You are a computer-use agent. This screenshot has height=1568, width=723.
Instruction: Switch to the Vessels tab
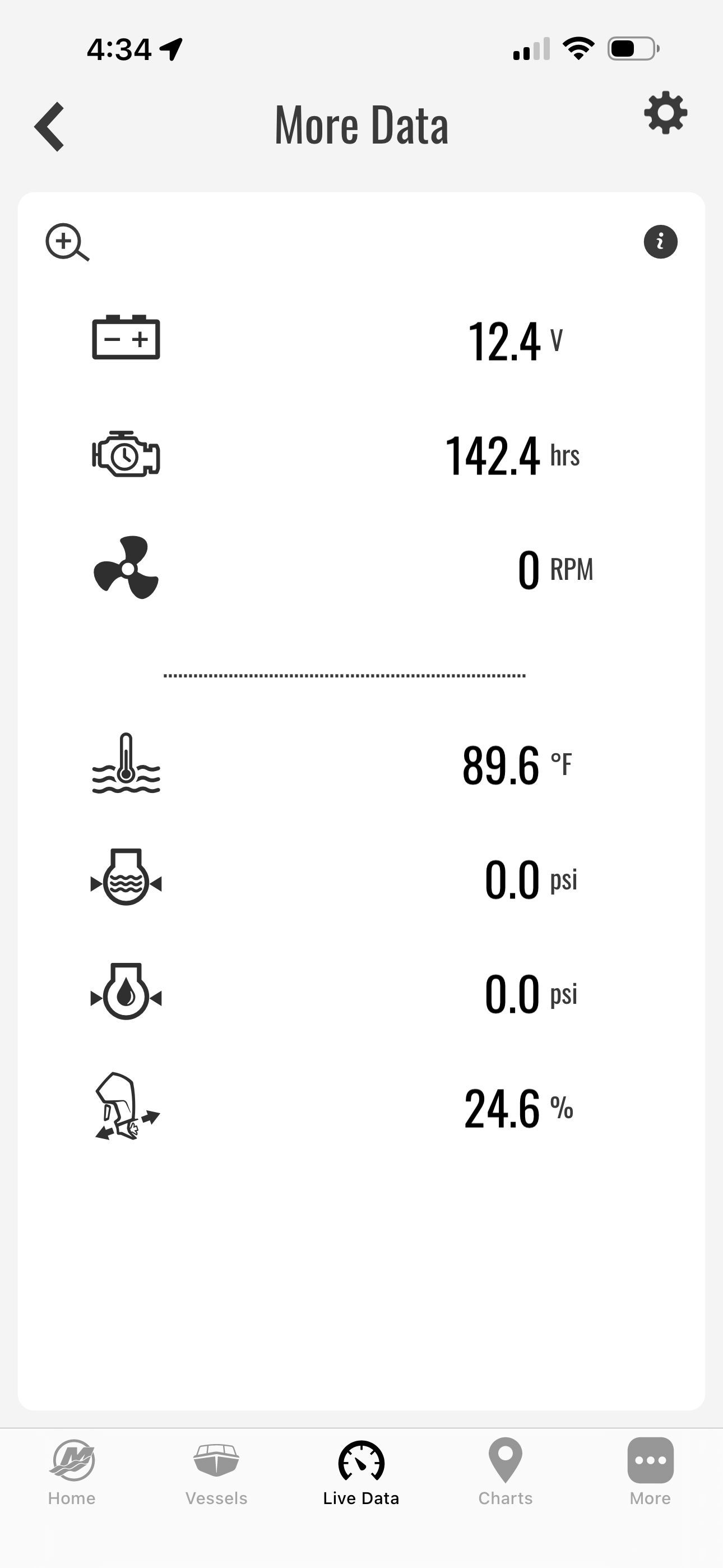pyautogui.click(x=216, y=1473)
